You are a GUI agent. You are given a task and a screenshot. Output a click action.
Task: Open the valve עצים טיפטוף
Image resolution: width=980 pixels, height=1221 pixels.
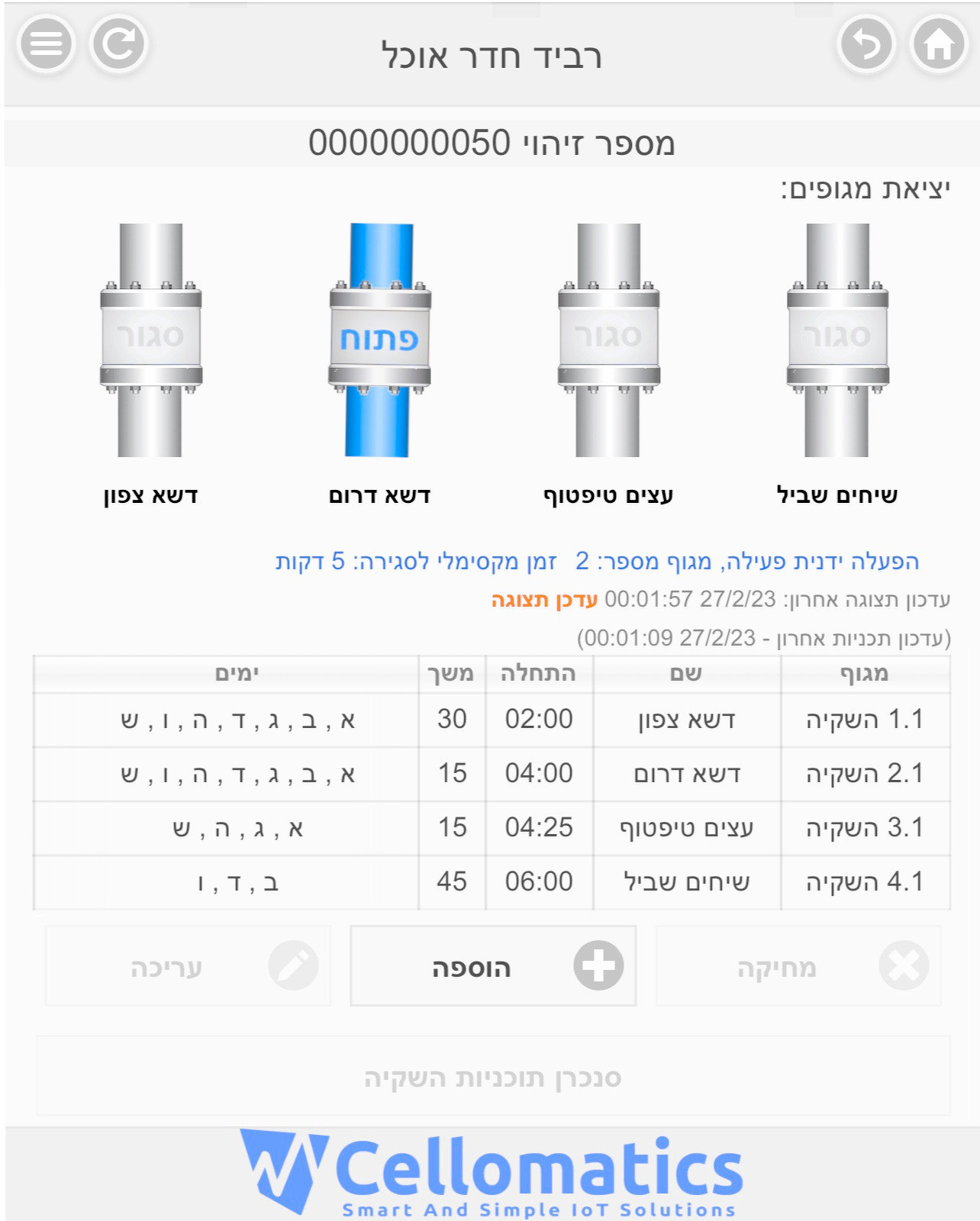(608, 340)
